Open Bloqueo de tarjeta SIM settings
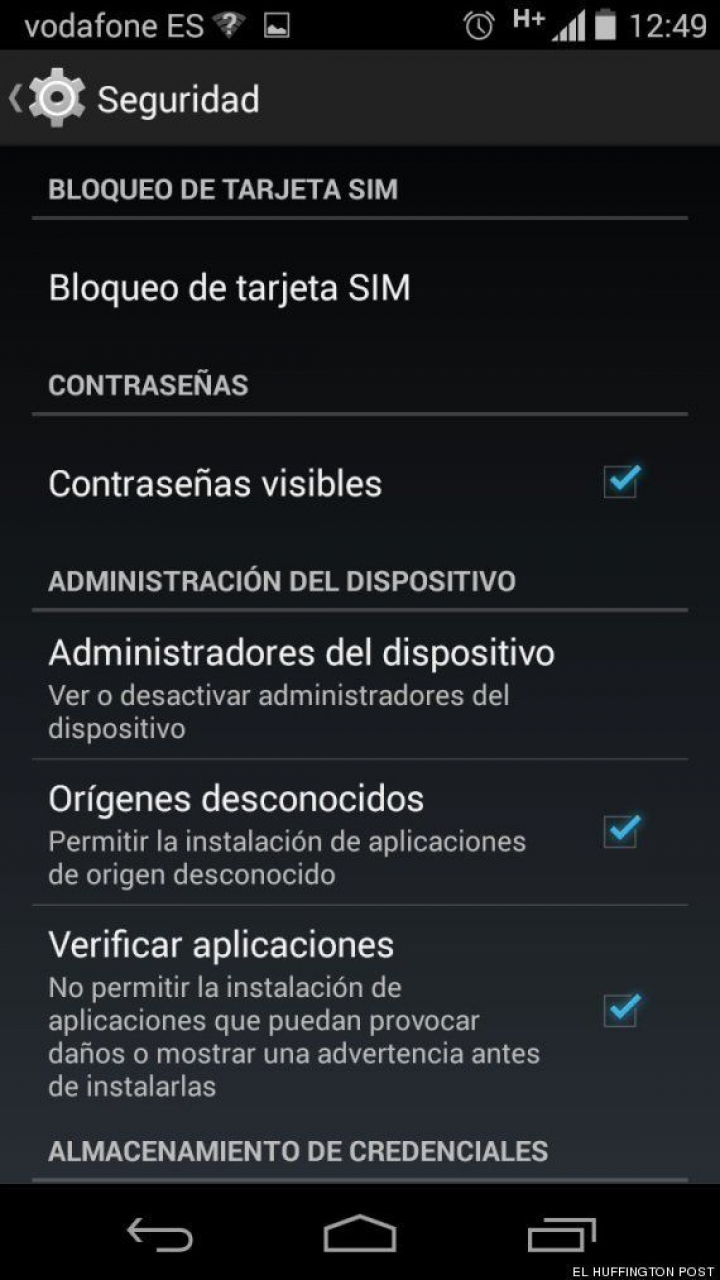 pos(230,288)
